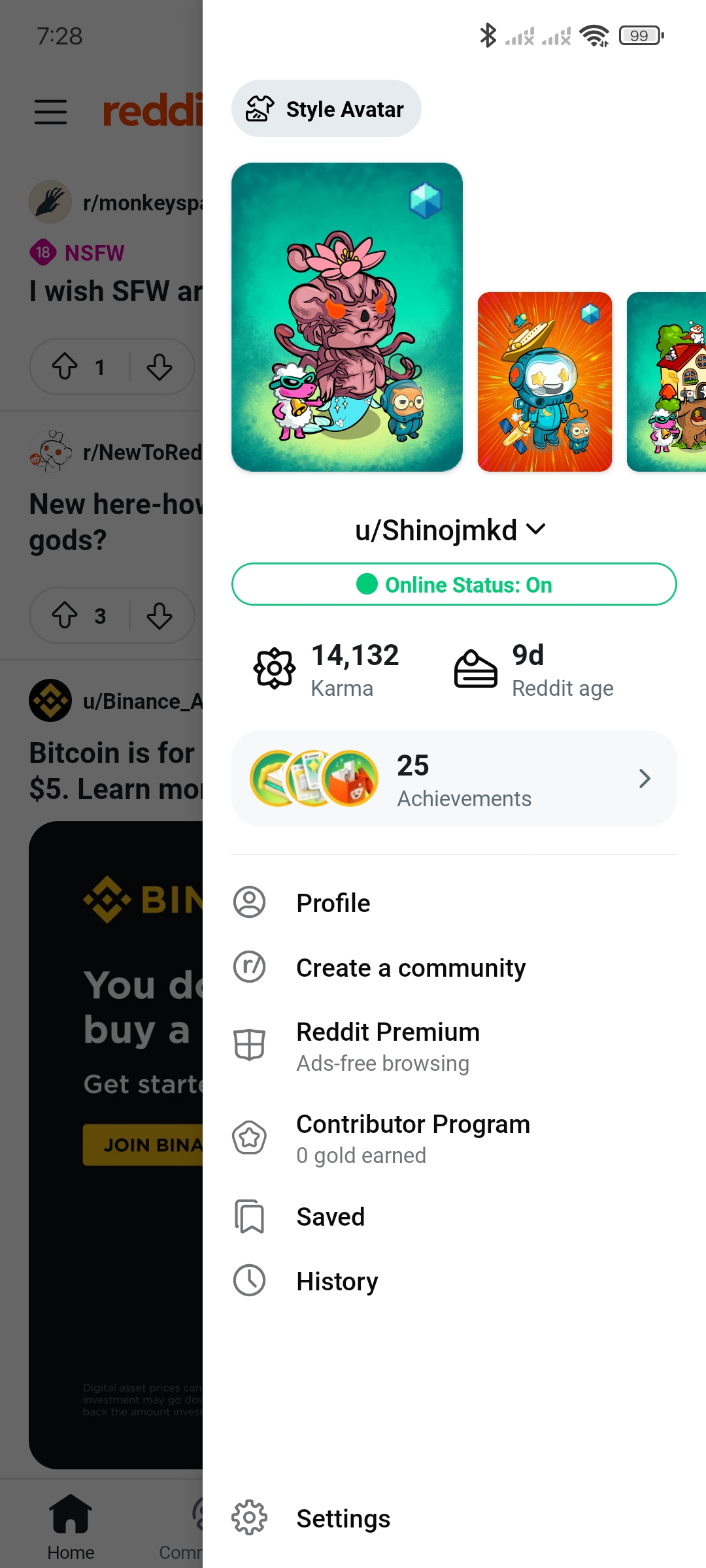Open browsing History

[454, 1281]
